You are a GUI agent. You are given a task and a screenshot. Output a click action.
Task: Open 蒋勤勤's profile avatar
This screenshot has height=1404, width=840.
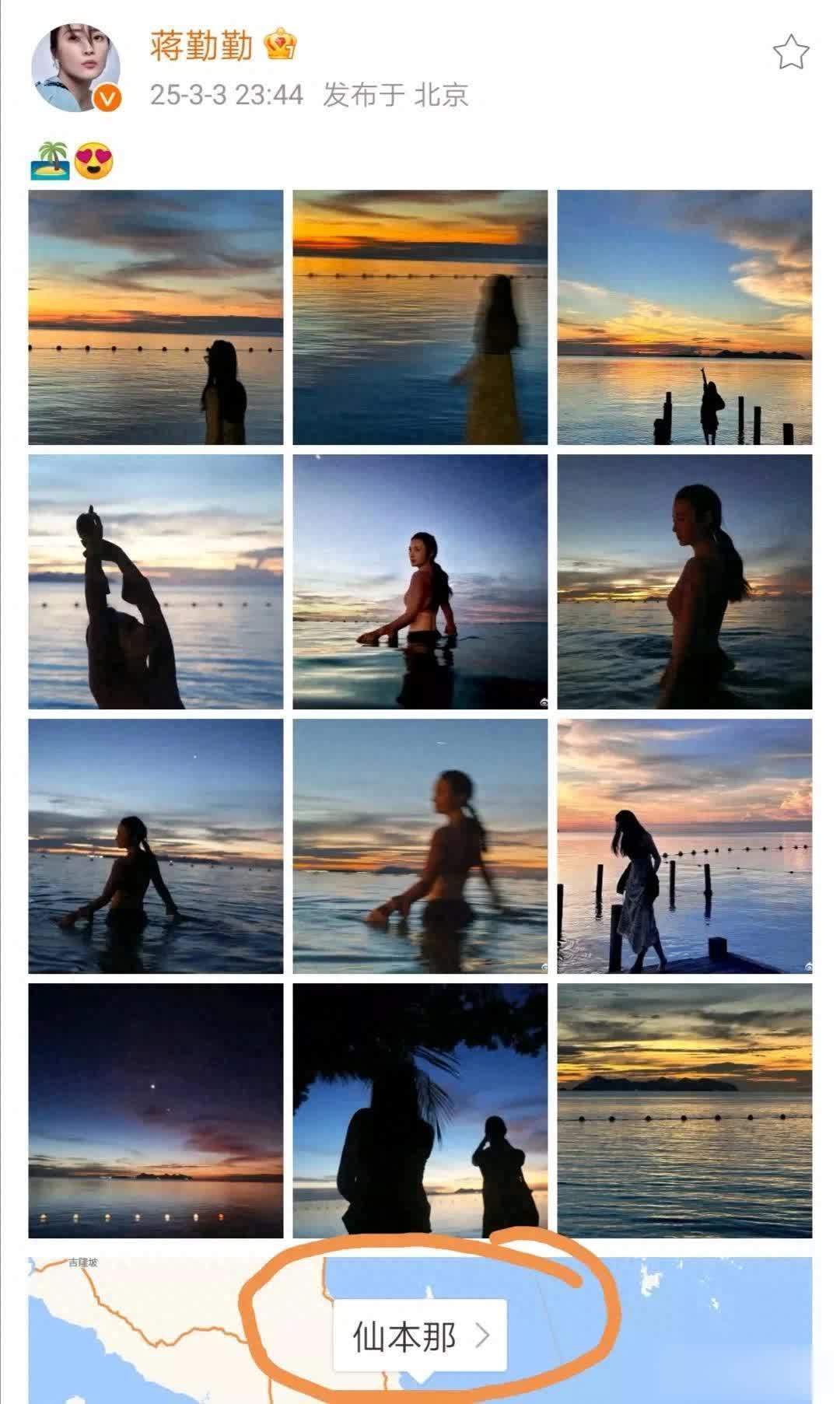(76, 68)
